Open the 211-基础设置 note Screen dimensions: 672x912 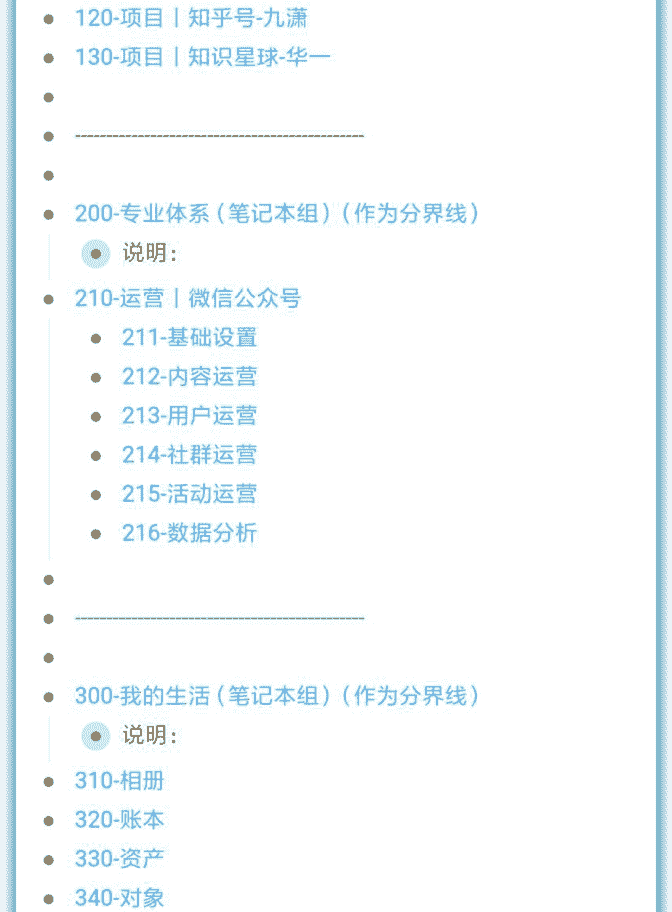point(190,338)
